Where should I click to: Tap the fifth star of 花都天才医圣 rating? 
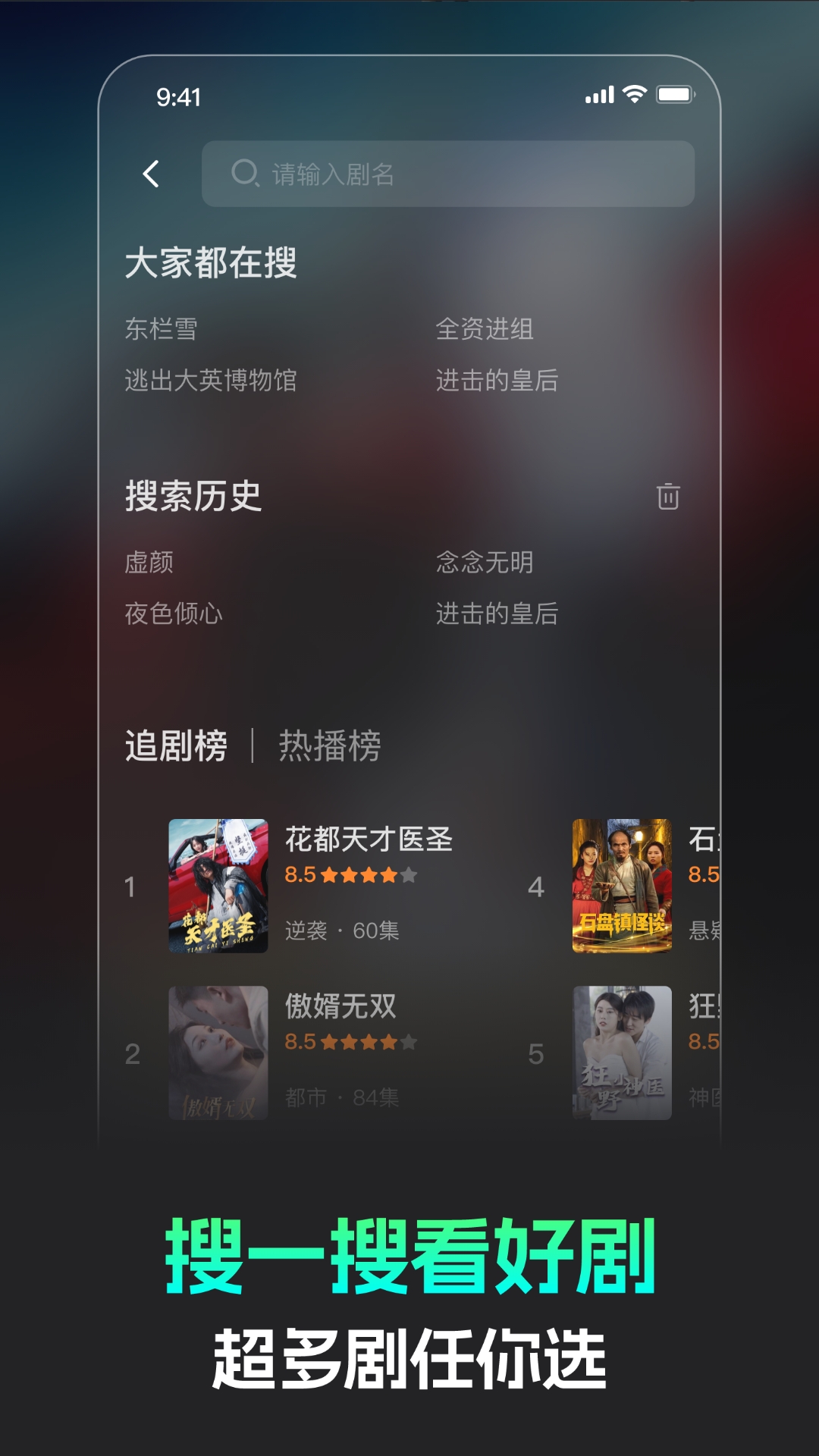coord(408,877)
